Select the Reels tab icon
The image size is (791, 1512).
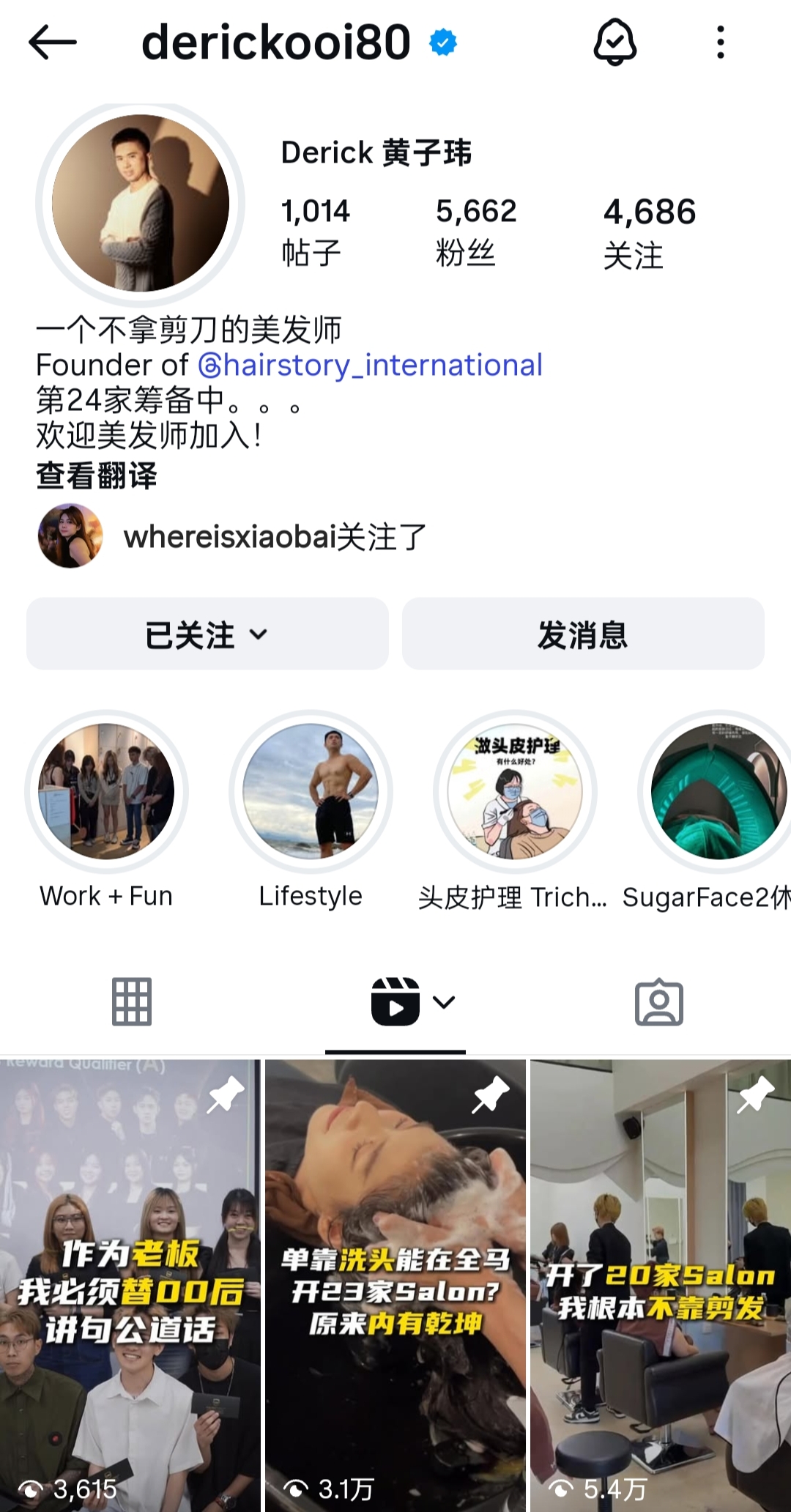[395, 1001]
